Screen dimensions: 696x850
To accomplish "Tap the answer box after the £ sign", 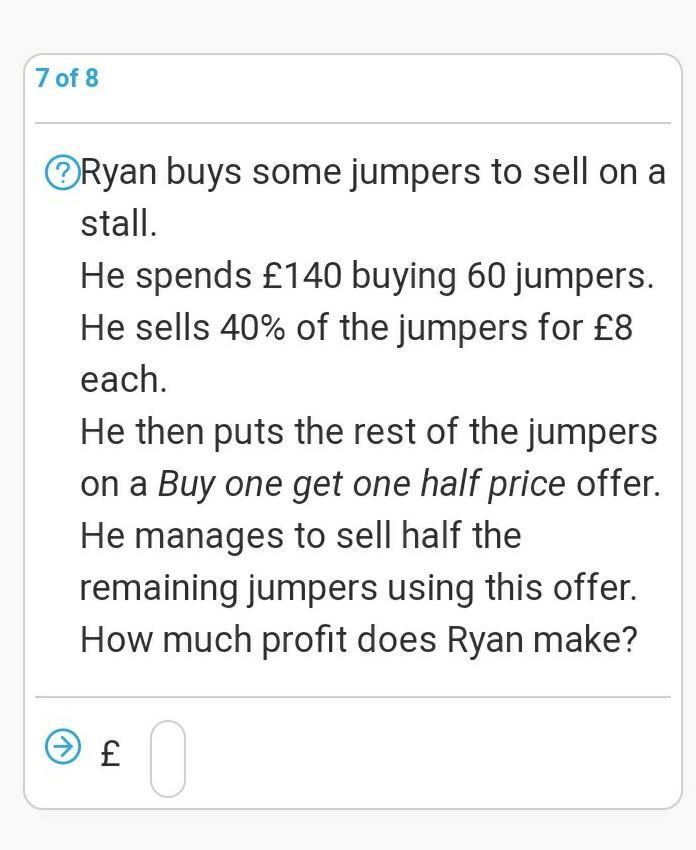I will pos(168,758).
